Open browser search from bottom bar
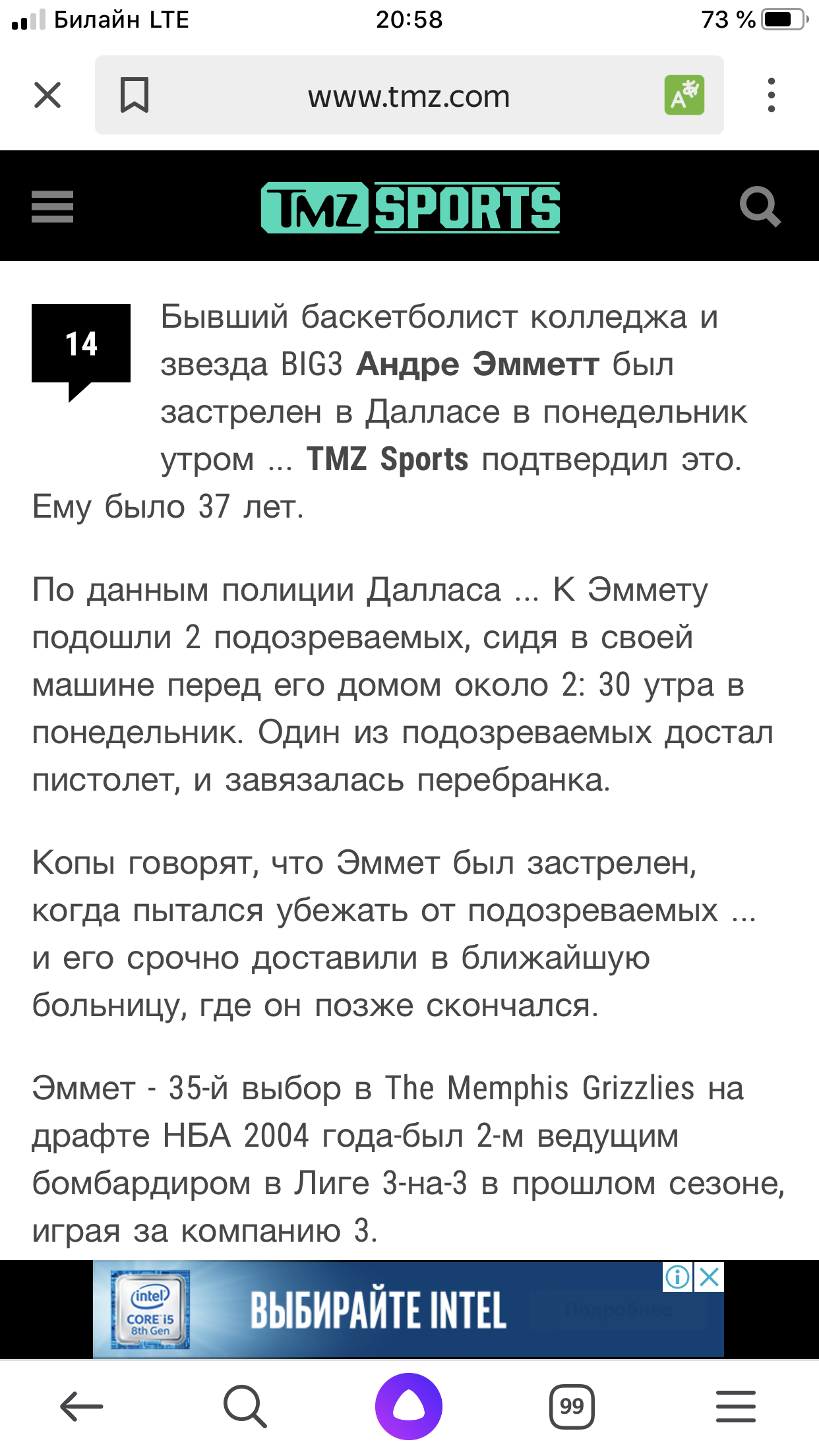This screenshot has height=1456, width=819. click(x=245, y=1407)
